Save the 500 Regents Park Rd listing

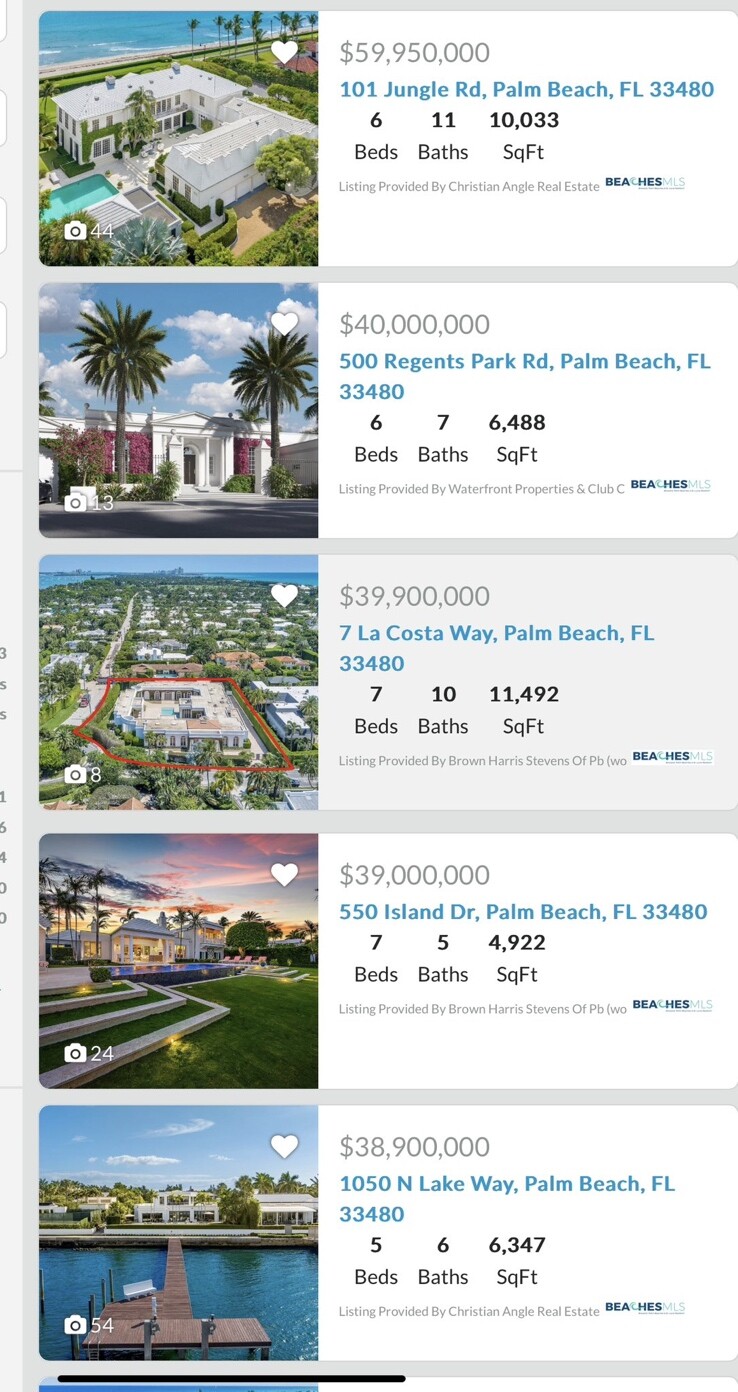click(x=285, y=324)
